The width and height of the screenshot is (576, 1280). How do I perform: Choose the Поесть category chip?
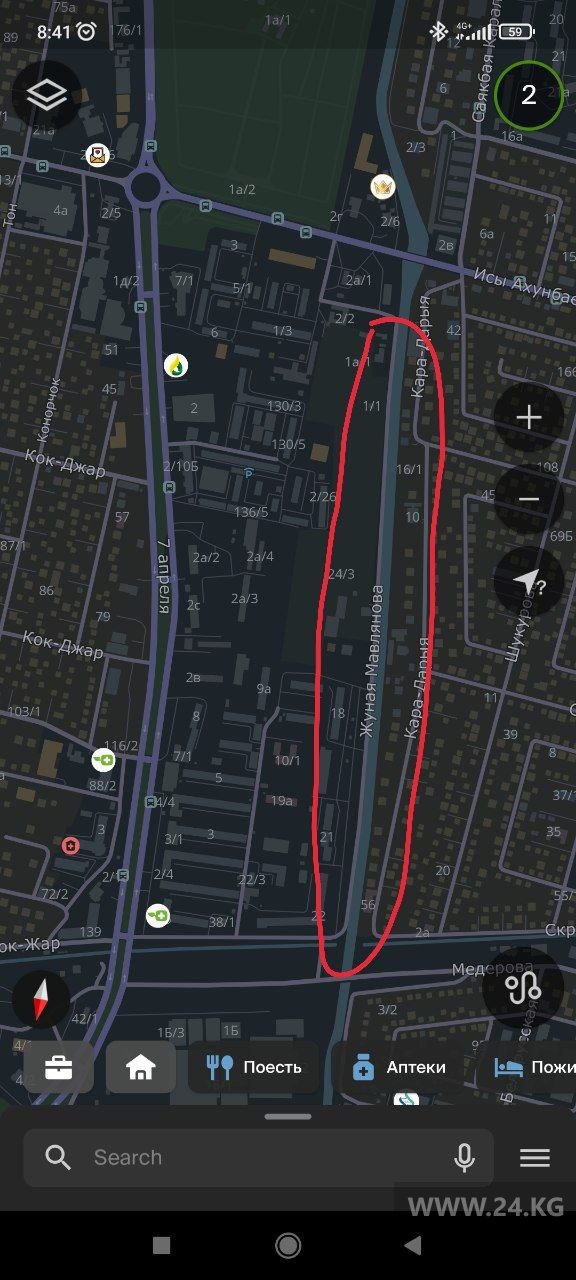tap(254, 1067)
